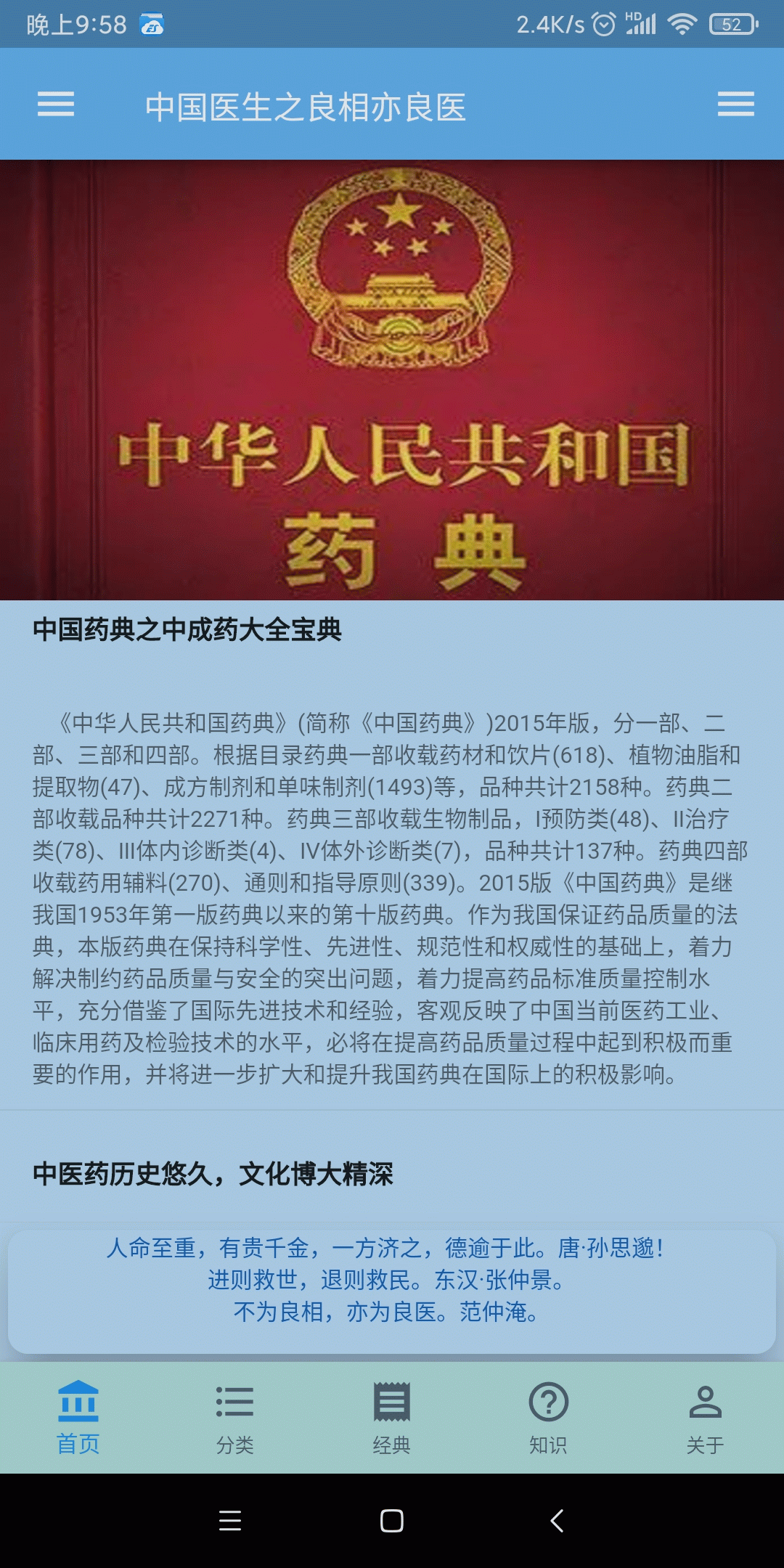Viewport: 784px width, 1568px height.
Task: Open the 经典 tab
Action: point(392,1417)
